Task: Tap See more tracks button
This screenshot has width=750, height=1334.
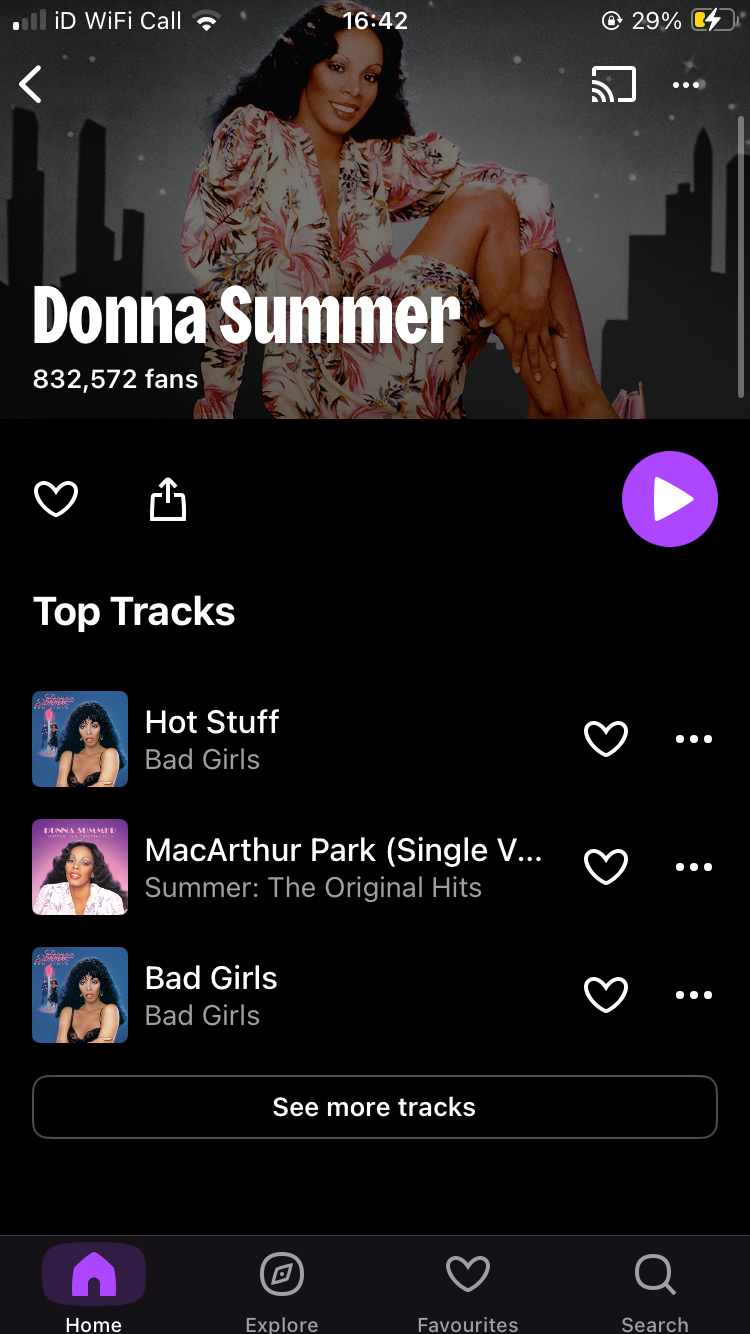Action: [375, 1107]
